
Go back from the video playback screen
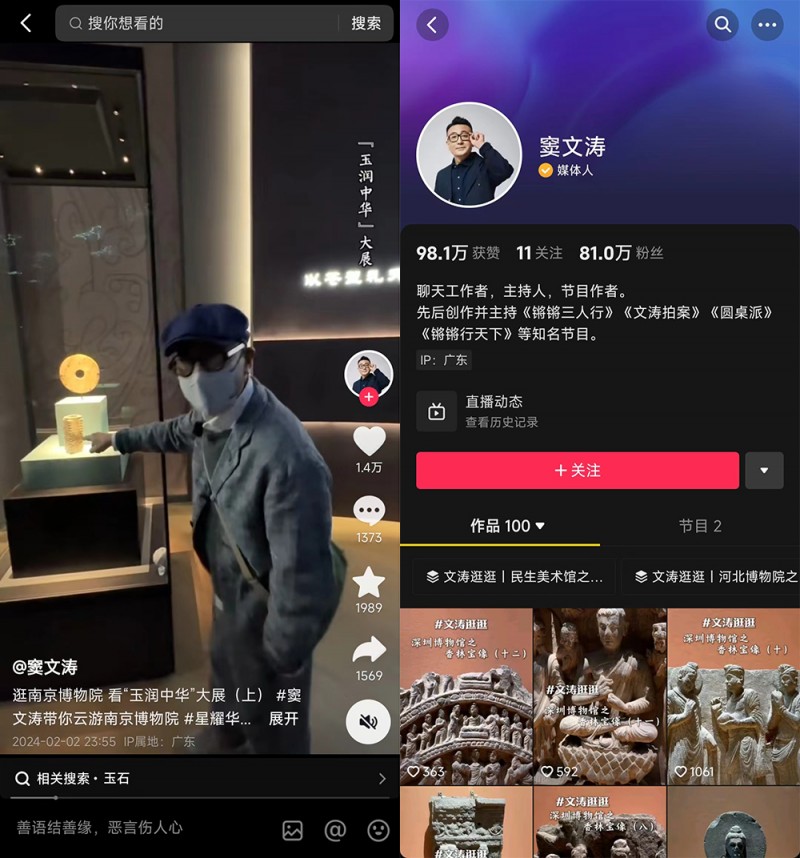[x=24, y=22]
